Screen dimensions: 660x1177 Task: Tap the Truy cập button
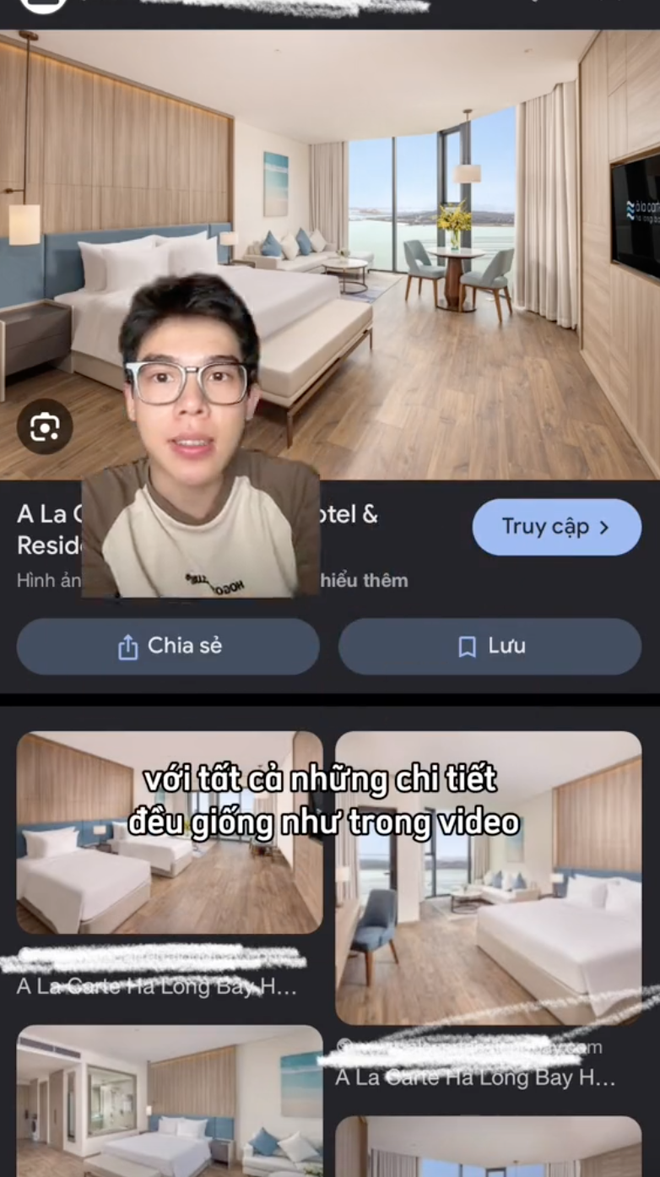point(556,527)
